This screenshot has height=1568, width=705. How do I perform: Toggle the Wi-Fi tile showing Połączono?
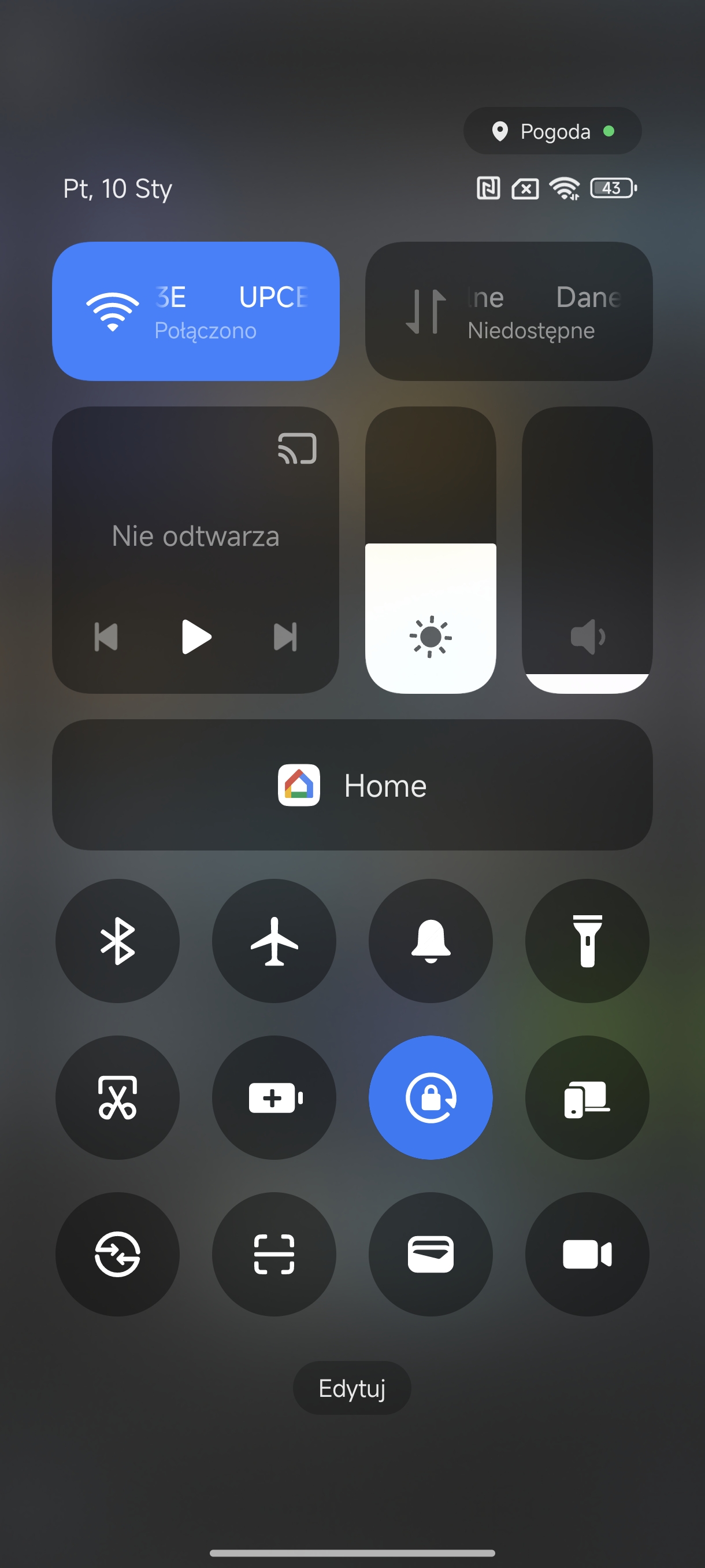pos(196,311)
